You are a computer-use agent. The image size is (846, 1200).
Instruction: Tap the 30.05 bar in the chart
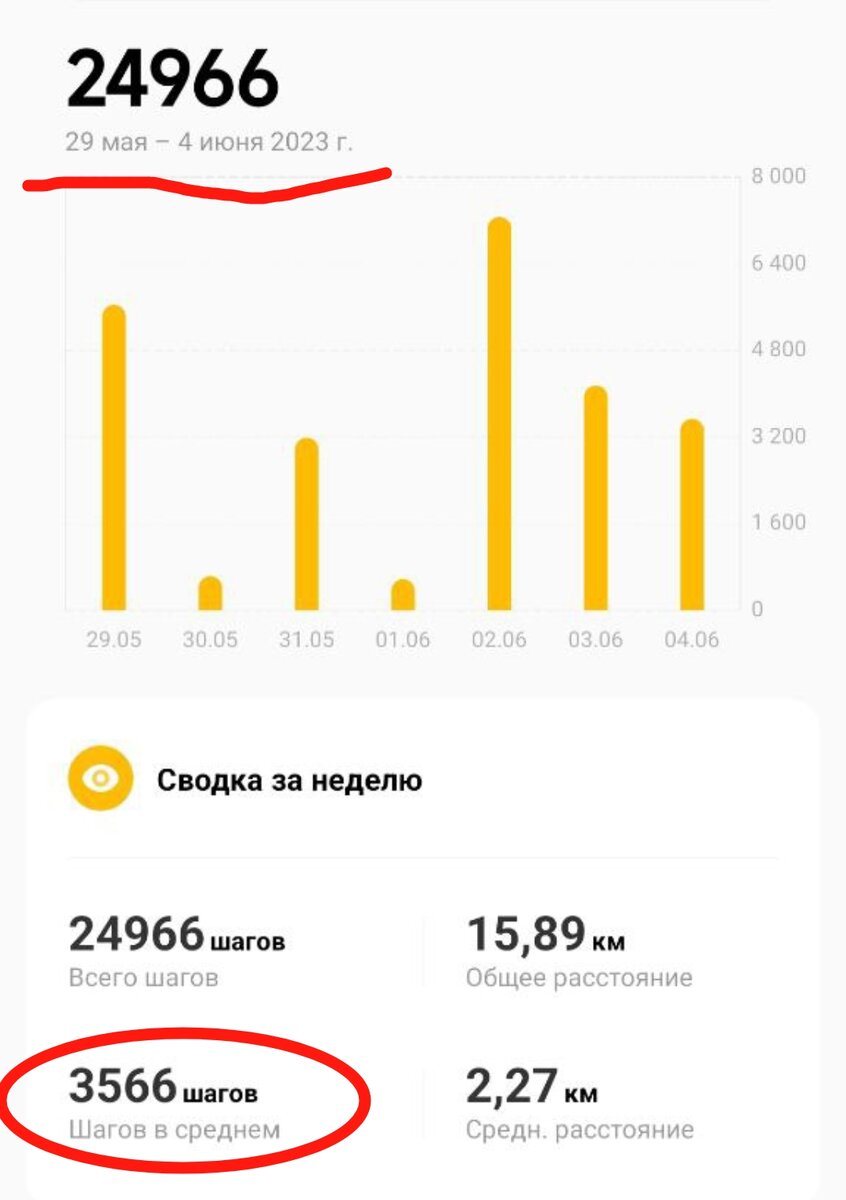[x=210, y=593]
